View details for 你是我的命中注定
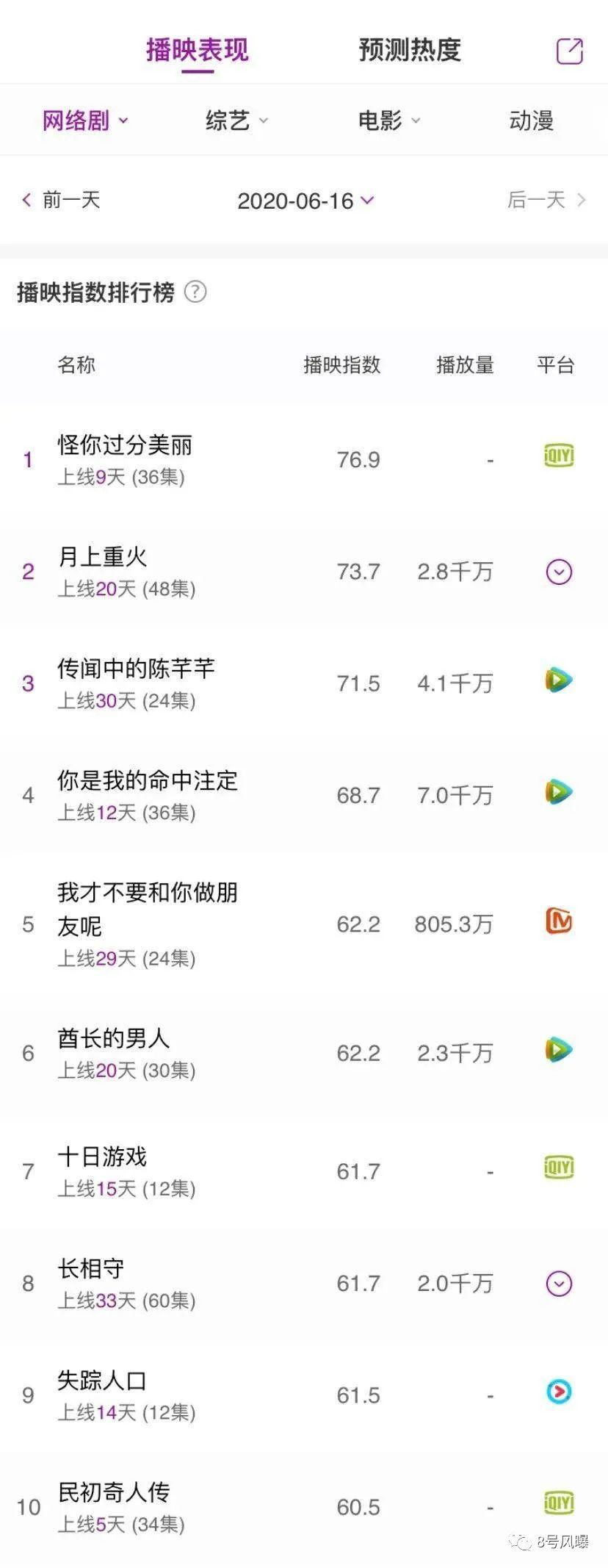The image size is (608, 1568). [x=148, y=780]
